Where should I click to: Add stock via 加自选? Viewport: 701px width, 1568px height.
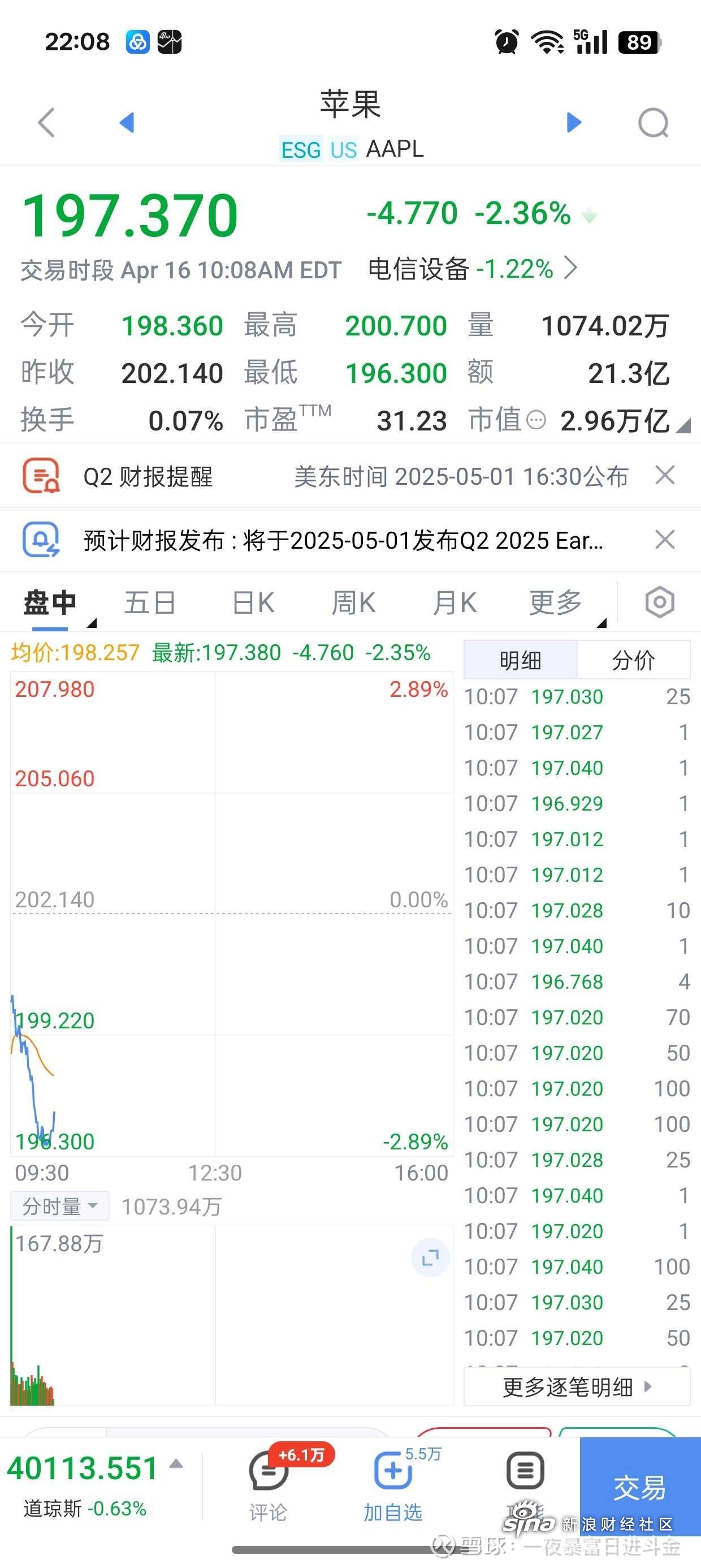392,1483
